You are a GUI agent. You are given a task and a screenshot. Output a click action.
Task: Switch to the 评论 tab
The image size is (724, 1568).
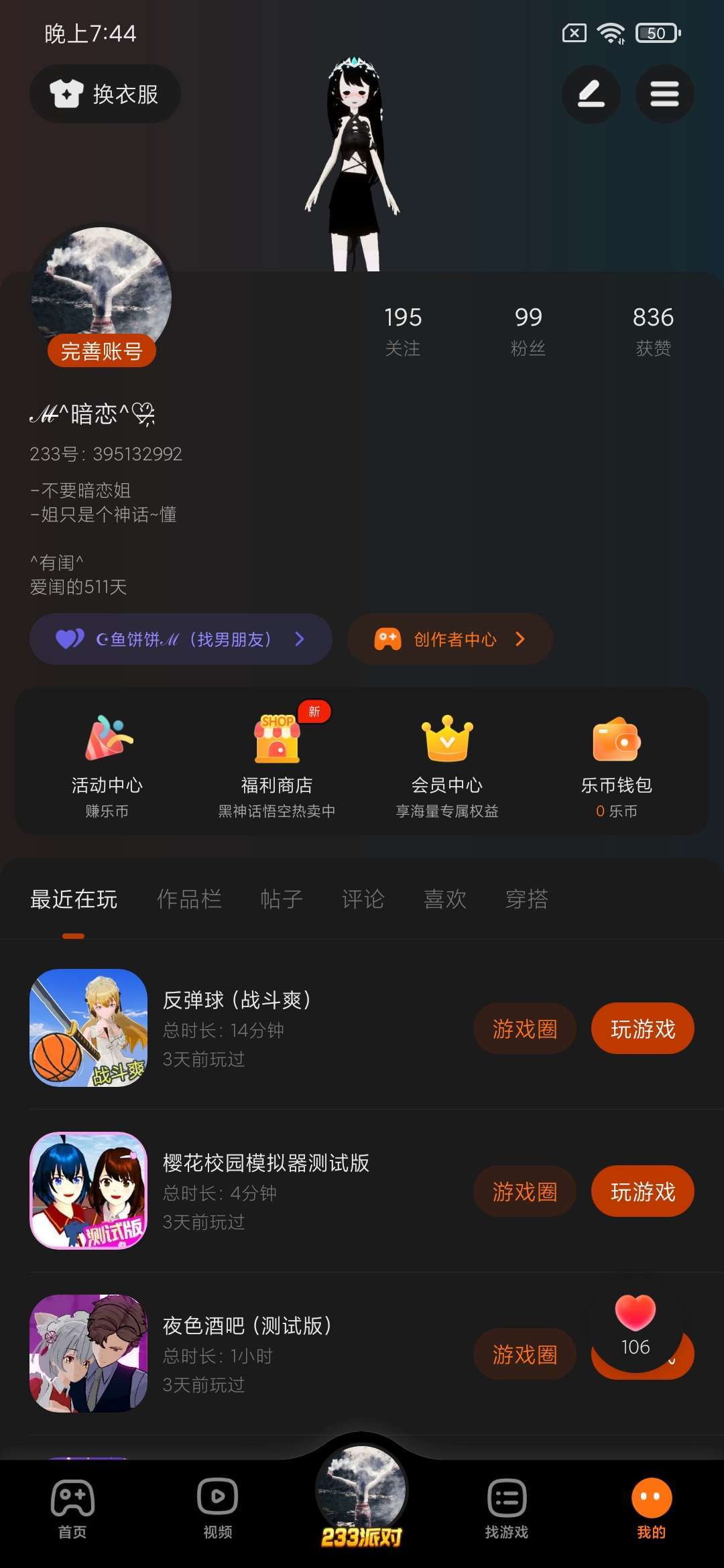tap(363, 899)
